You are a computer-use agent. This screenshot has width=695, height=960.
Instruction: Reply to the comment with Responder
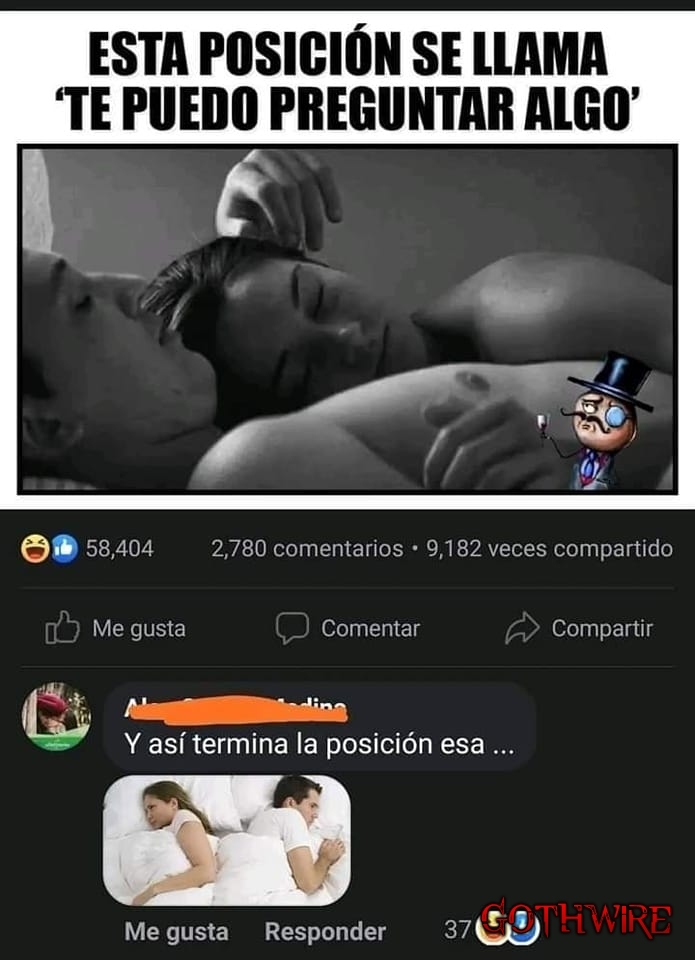tap(325, 931)
